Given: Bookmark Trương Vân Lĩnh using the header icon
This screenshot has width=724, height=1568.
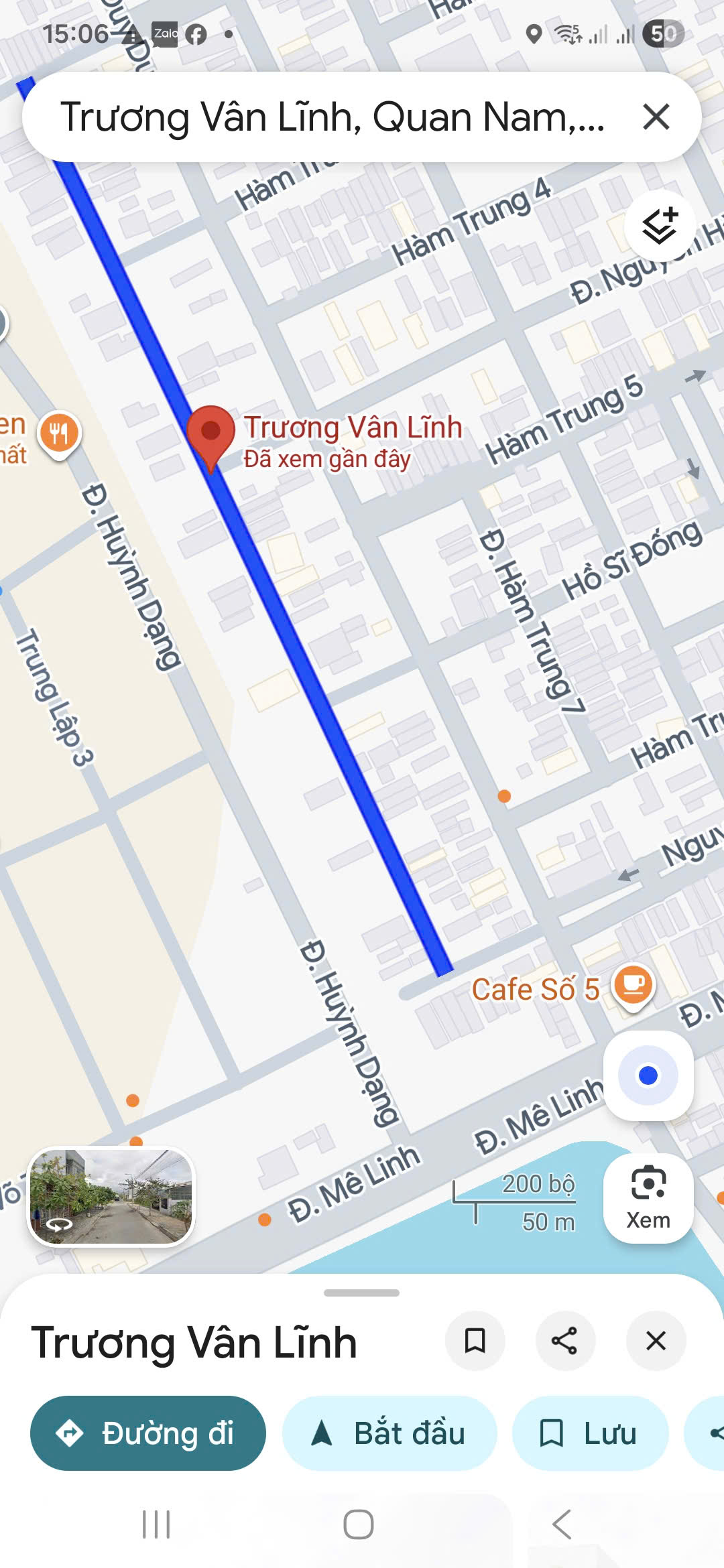Looking at the screenshot, I should (475, 1341).
